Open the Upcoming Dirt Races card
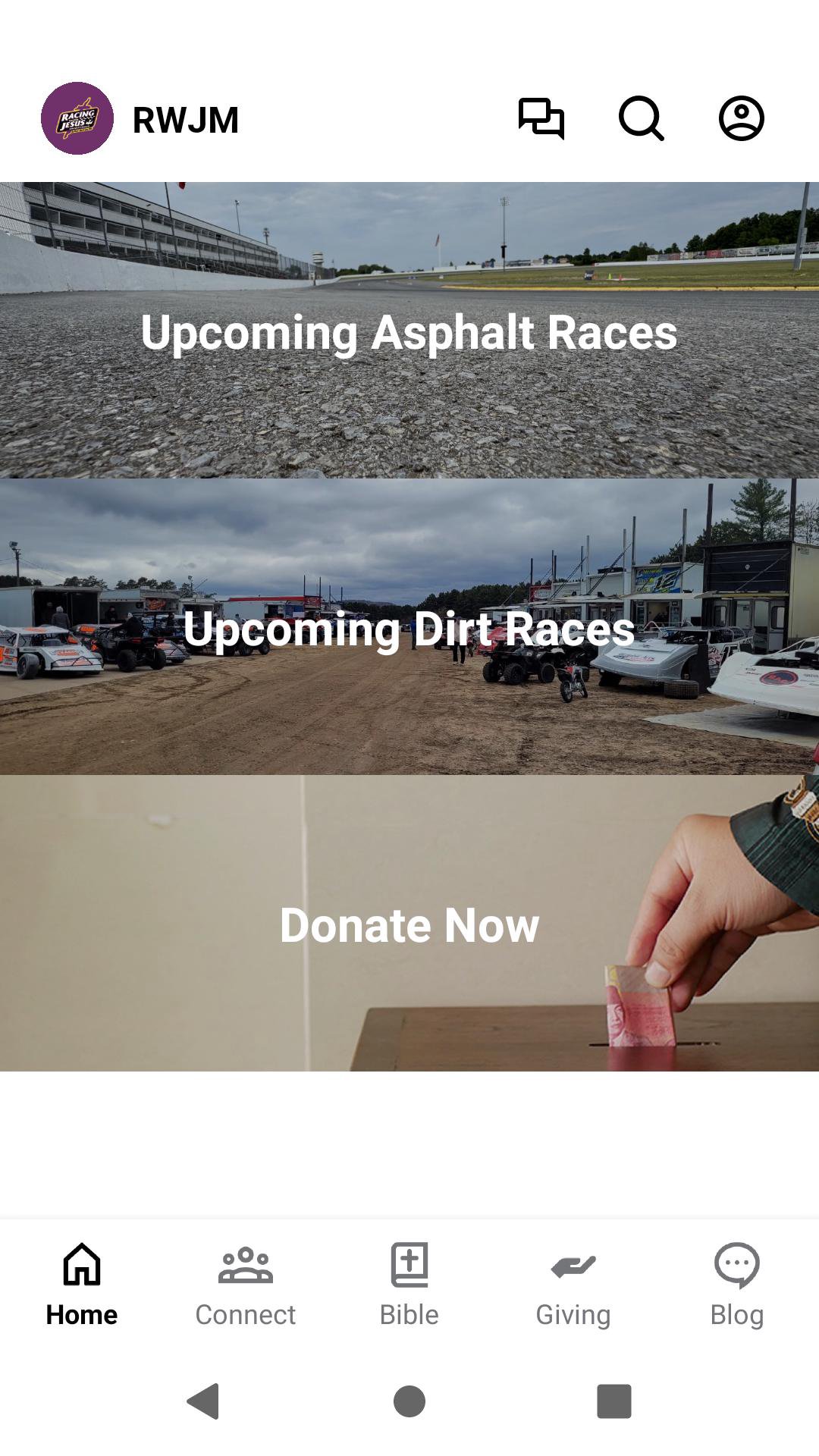The width and height of the screenshot is (819, 1456). pyautogui.click(x=409, y=626)
